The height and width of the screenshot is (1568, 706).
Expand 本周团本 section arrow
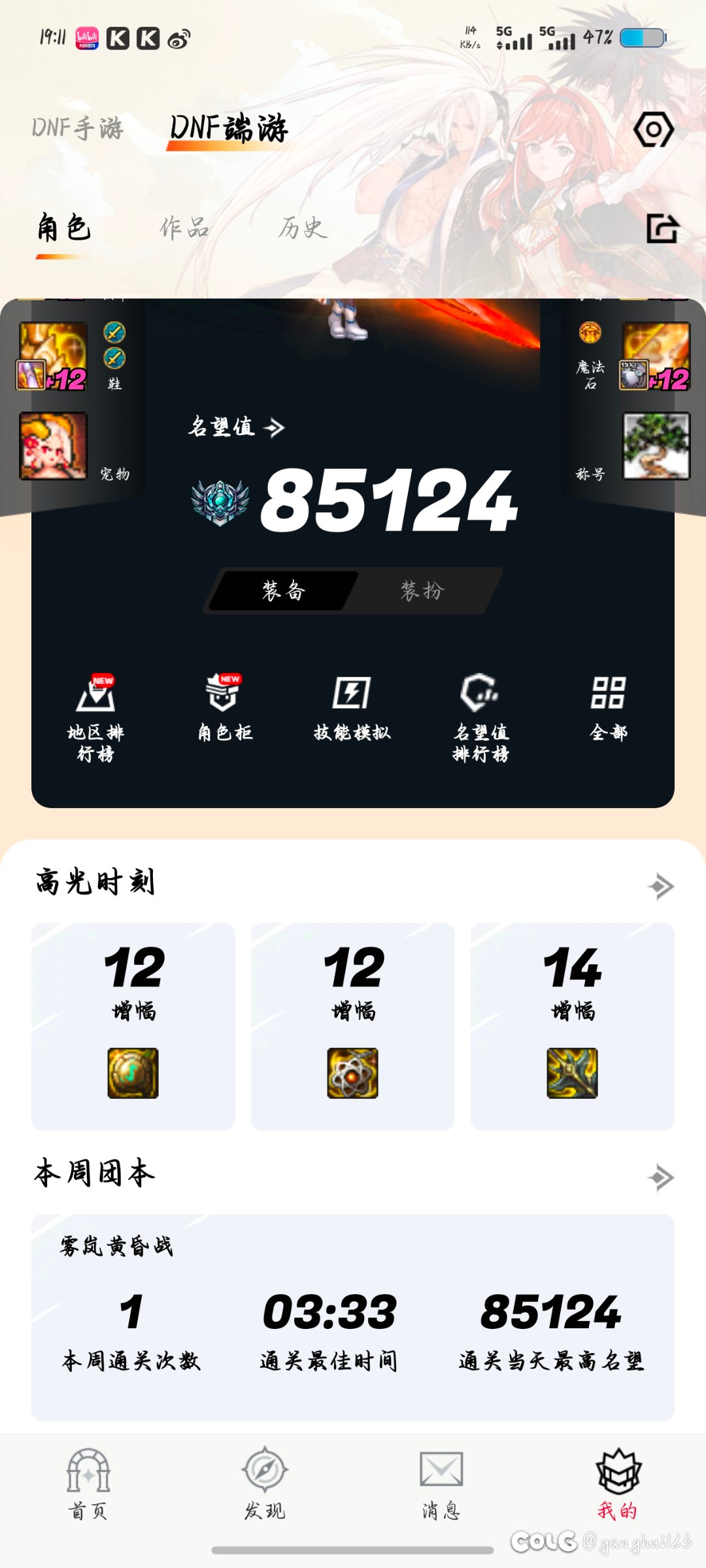660,1177
